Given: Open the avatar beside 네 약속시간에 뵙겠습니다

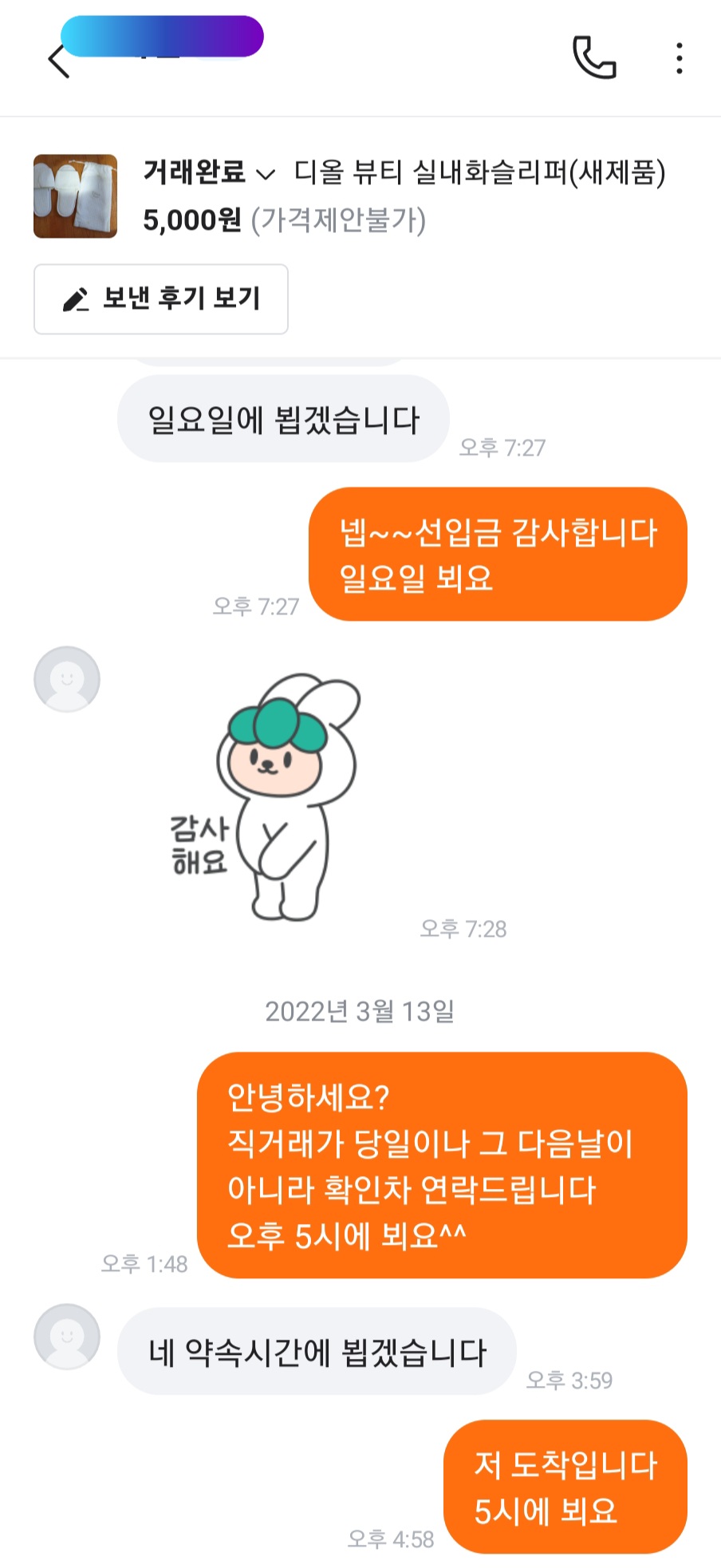Looking at the screenshot, I should pos(67,1337).
